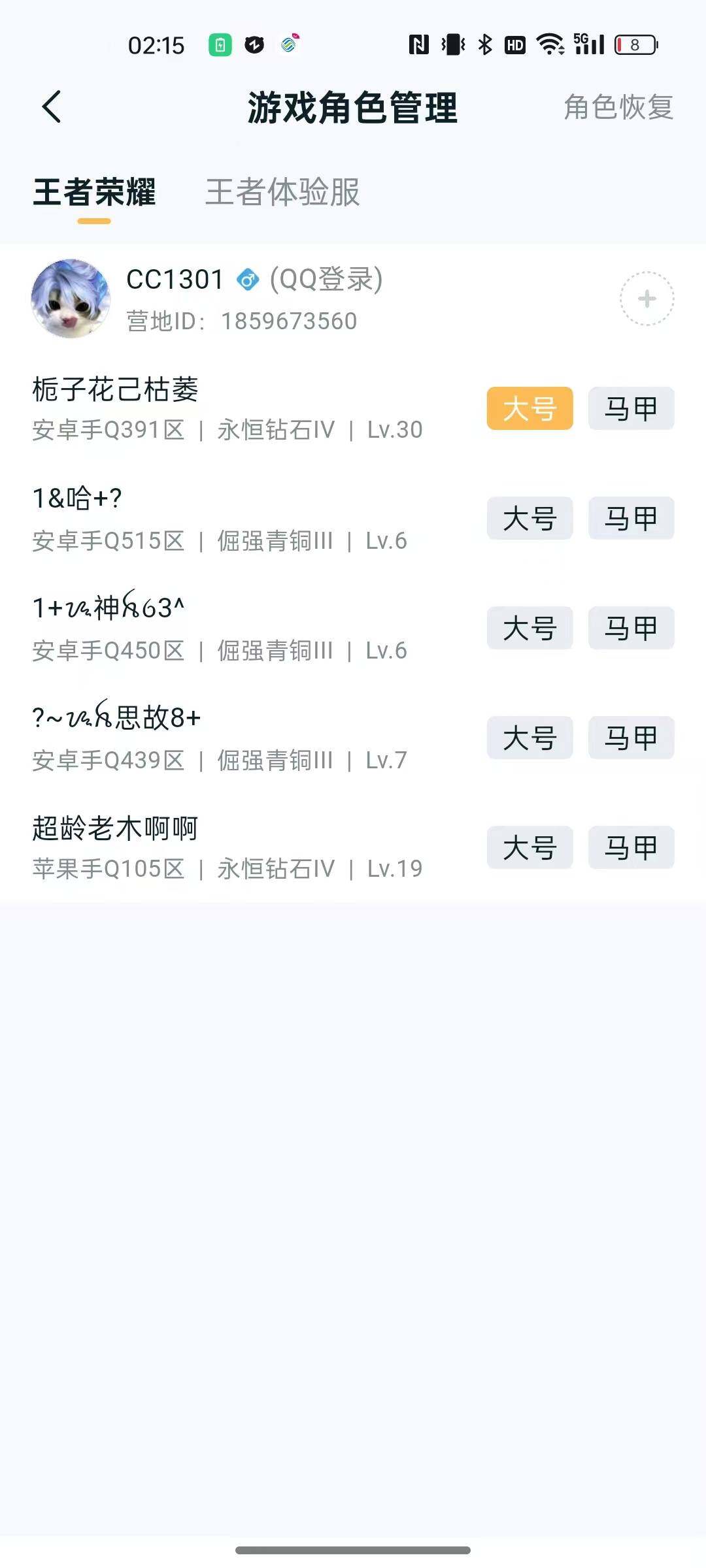The height and width of the screenshot is (1568, 706).
Task: Tag 1+神63^ as 大号
Action: click(x=529, y=627)
